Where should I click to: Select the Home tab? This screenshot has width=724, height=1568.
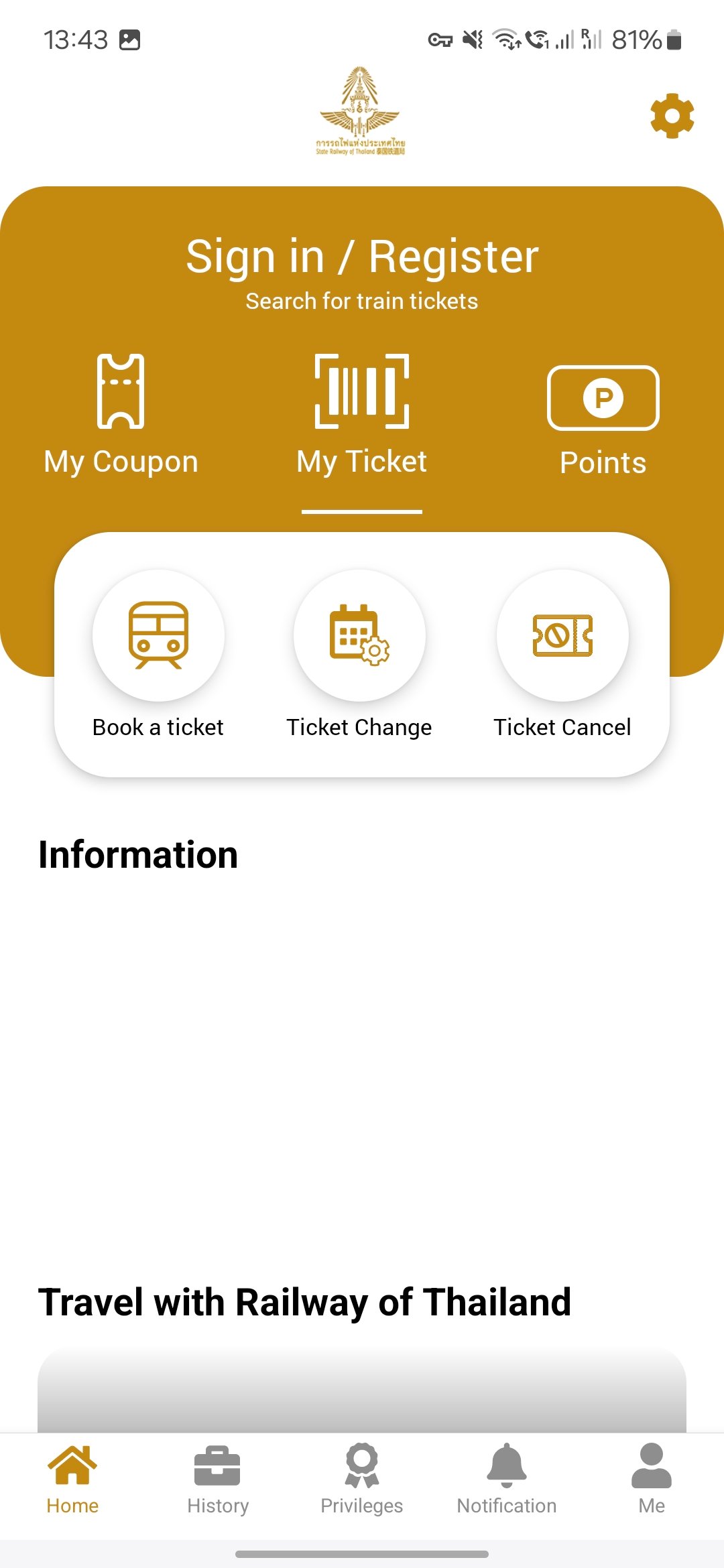tap(72, 1479)
